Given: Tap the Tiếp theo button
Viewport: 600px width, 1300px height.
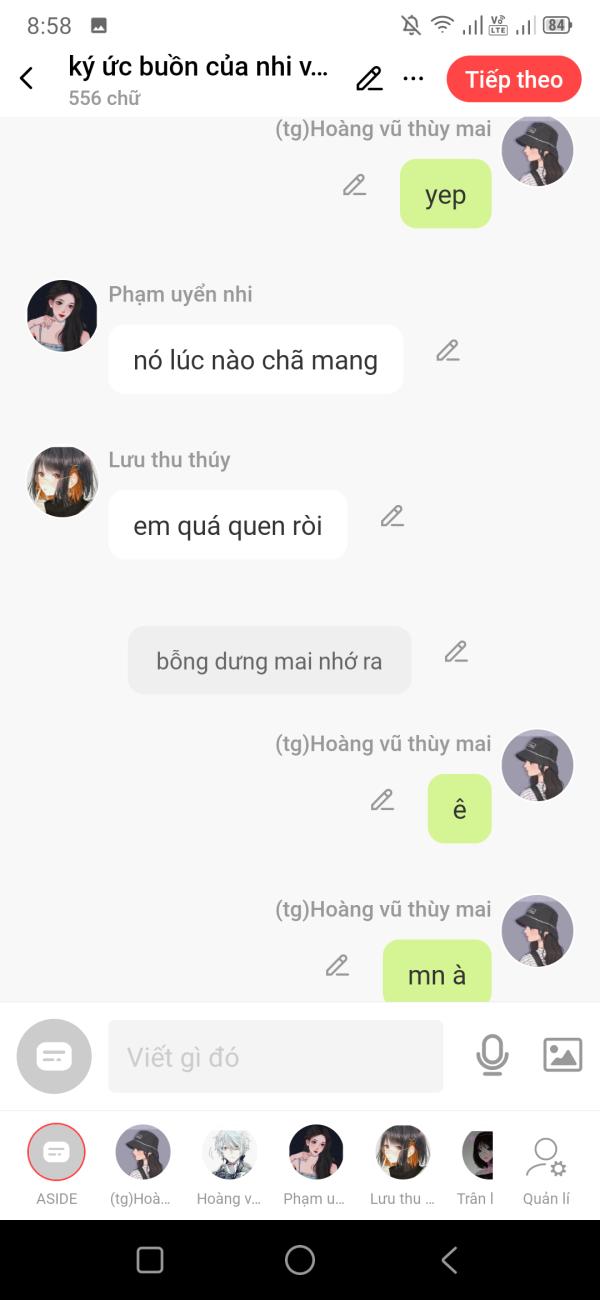Looking at the screenshot, I should 514,79.
